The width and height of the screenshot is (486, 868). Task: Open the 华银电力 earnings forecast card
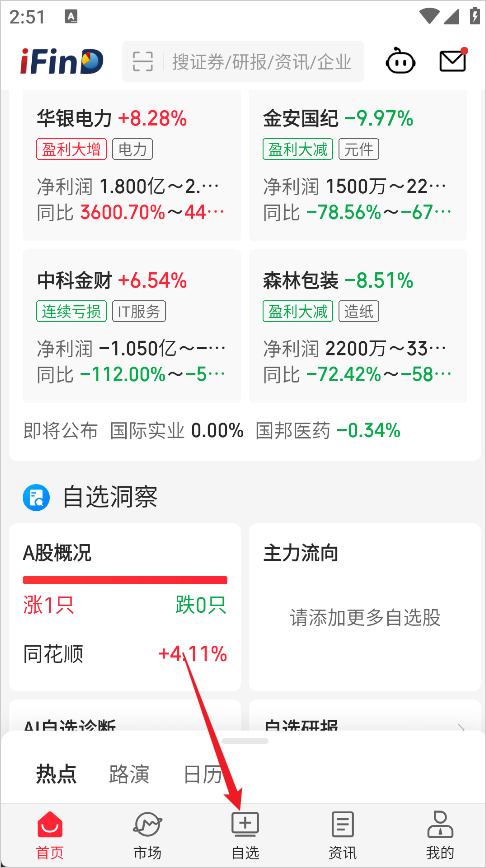pyautogui.click(x=132, y=165)
